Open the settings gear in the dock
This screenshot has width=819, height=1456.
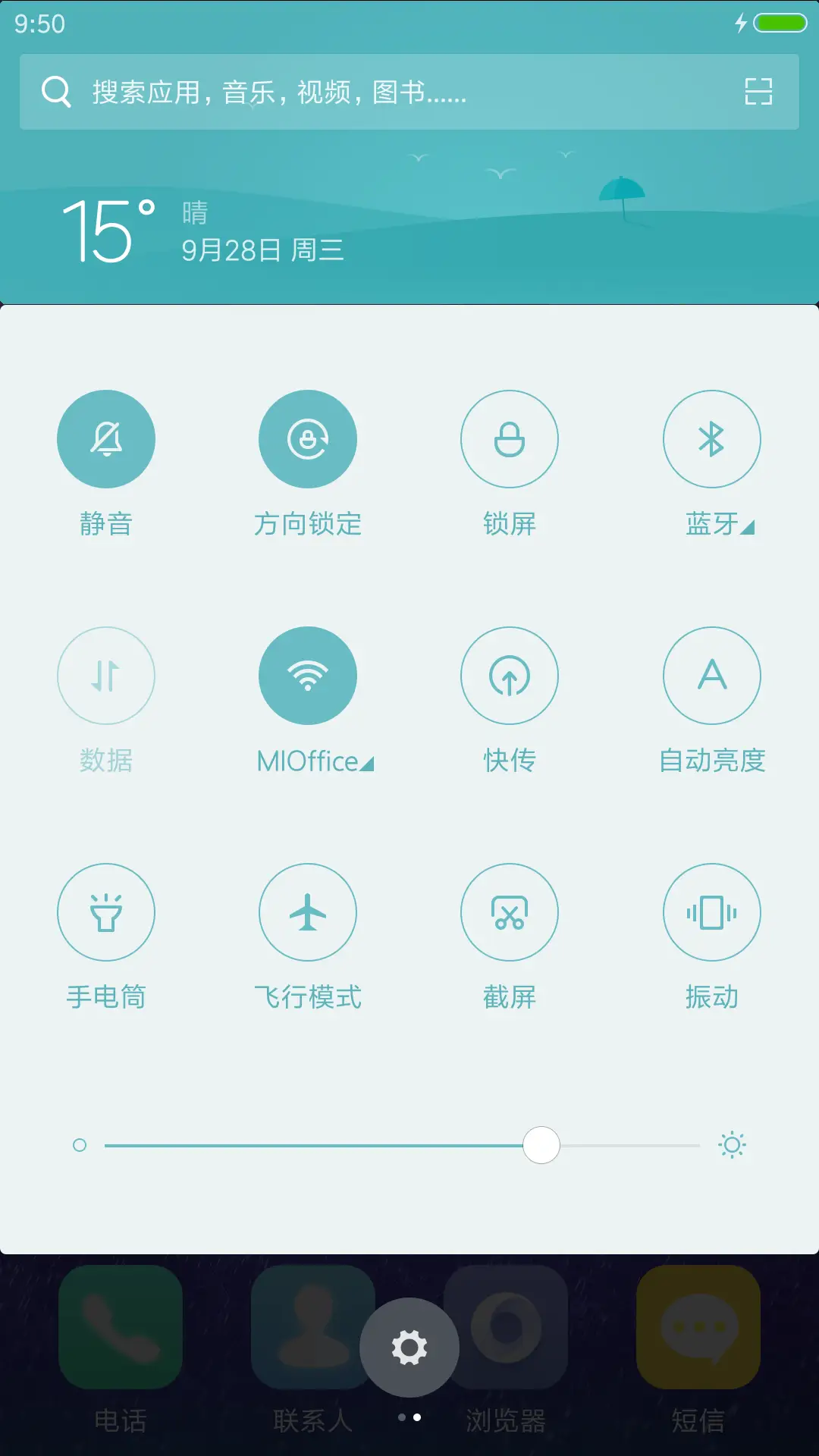tap(409, 1346)
